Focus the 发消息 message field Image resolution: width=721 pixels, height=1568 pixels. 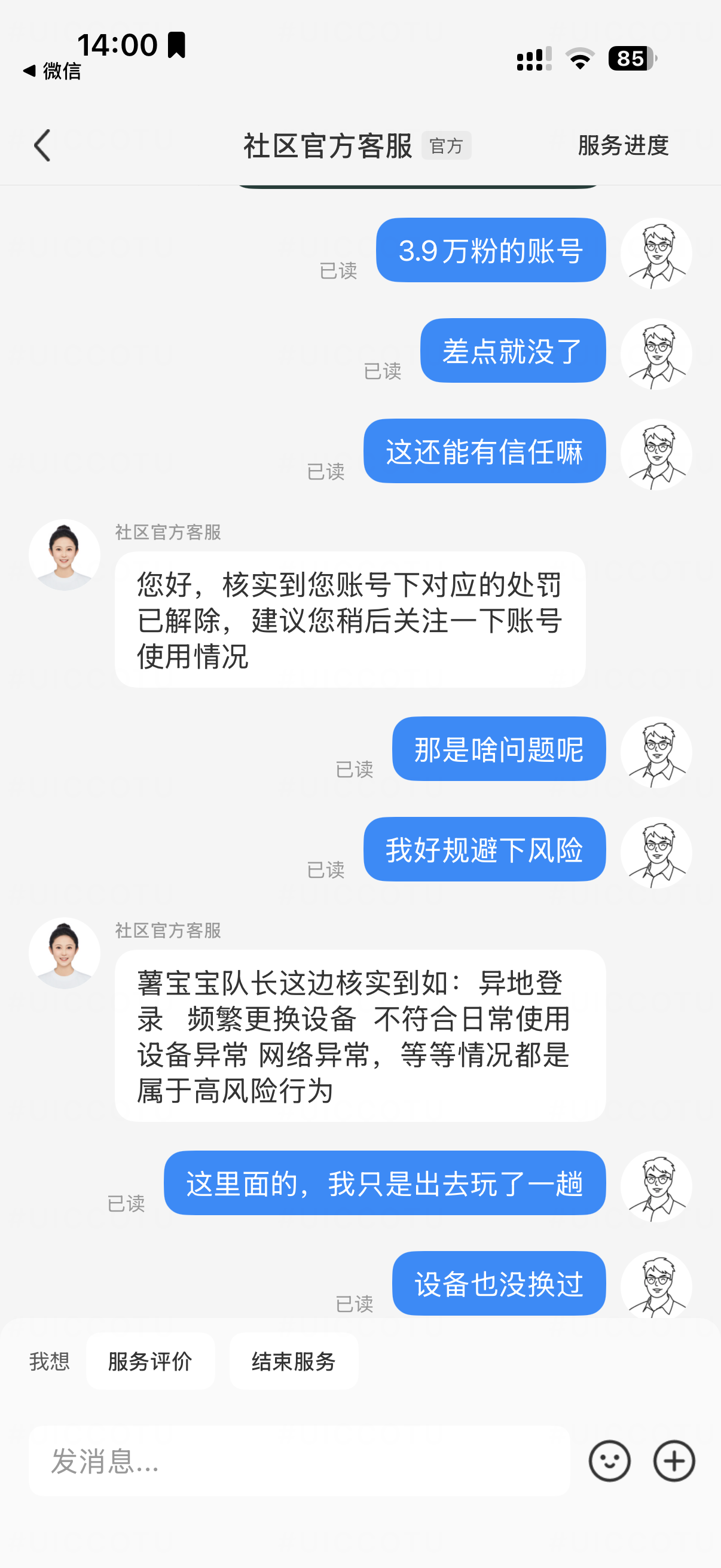pos(299,1461)
